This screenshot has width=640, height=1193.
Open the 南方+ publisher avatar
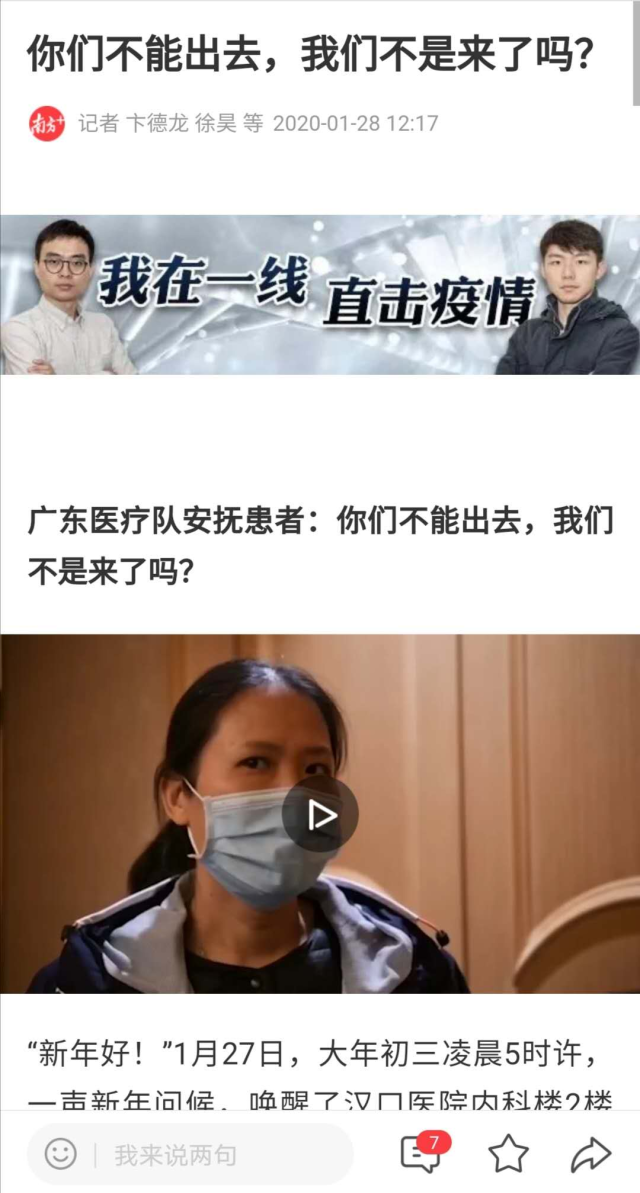(46, 124)
